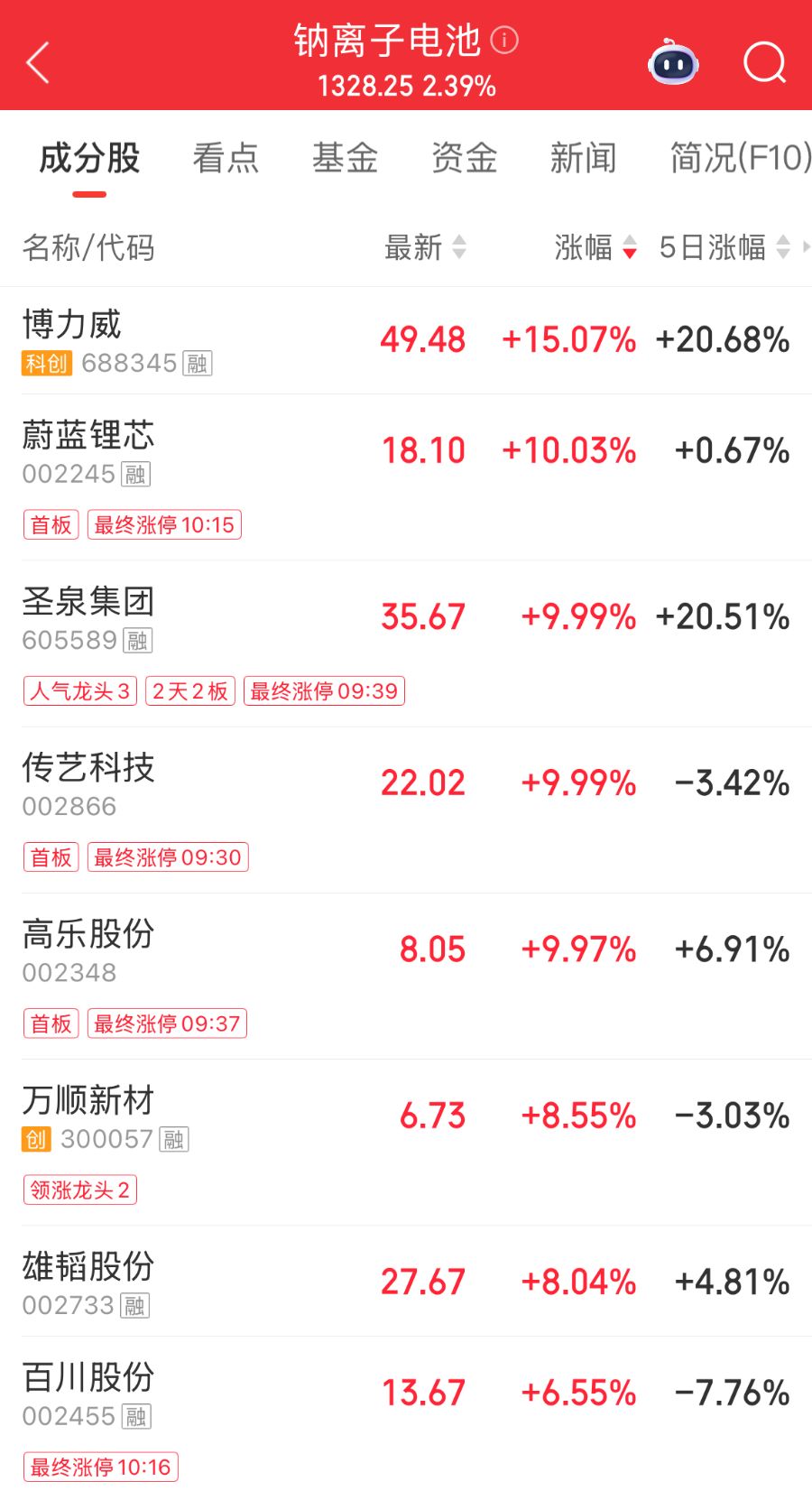812x1500 pixels.
Task: Switch to the 看点 tab
Action: click(x=226, y=158)
